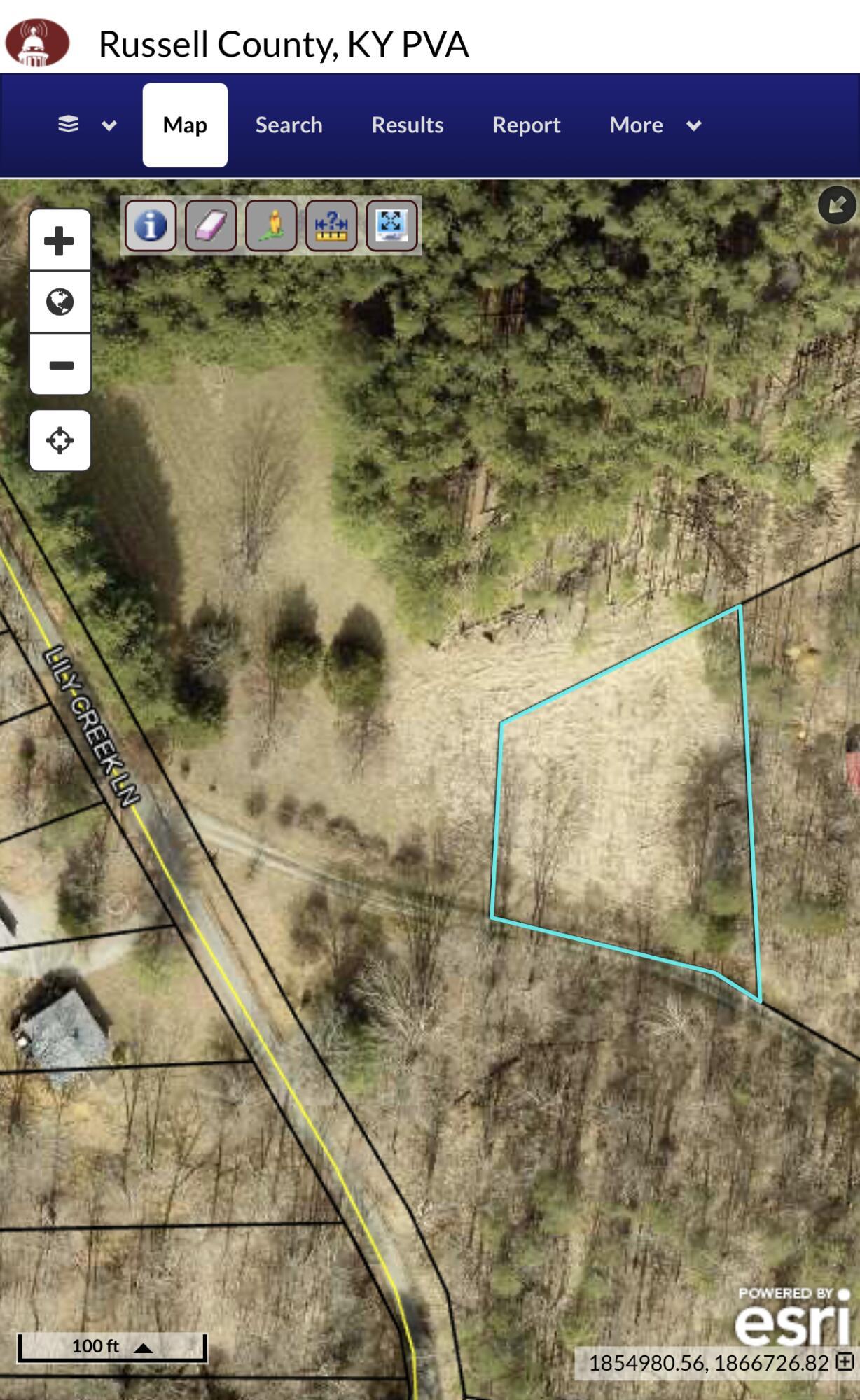
Task: Zoom in on the map
Action: (x=60, y=240)
